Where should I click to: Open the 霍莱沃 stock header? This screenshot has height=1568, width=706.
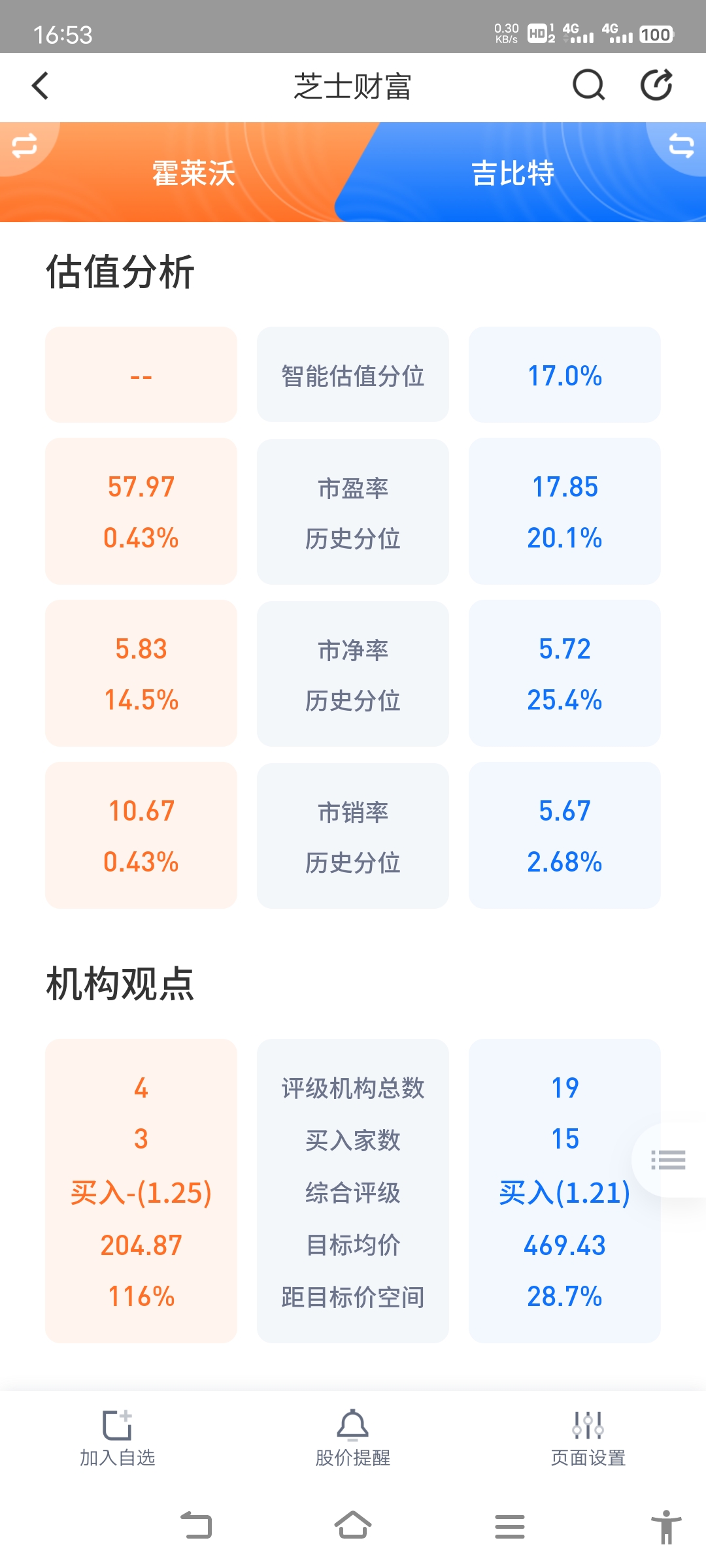pos(193,173)
